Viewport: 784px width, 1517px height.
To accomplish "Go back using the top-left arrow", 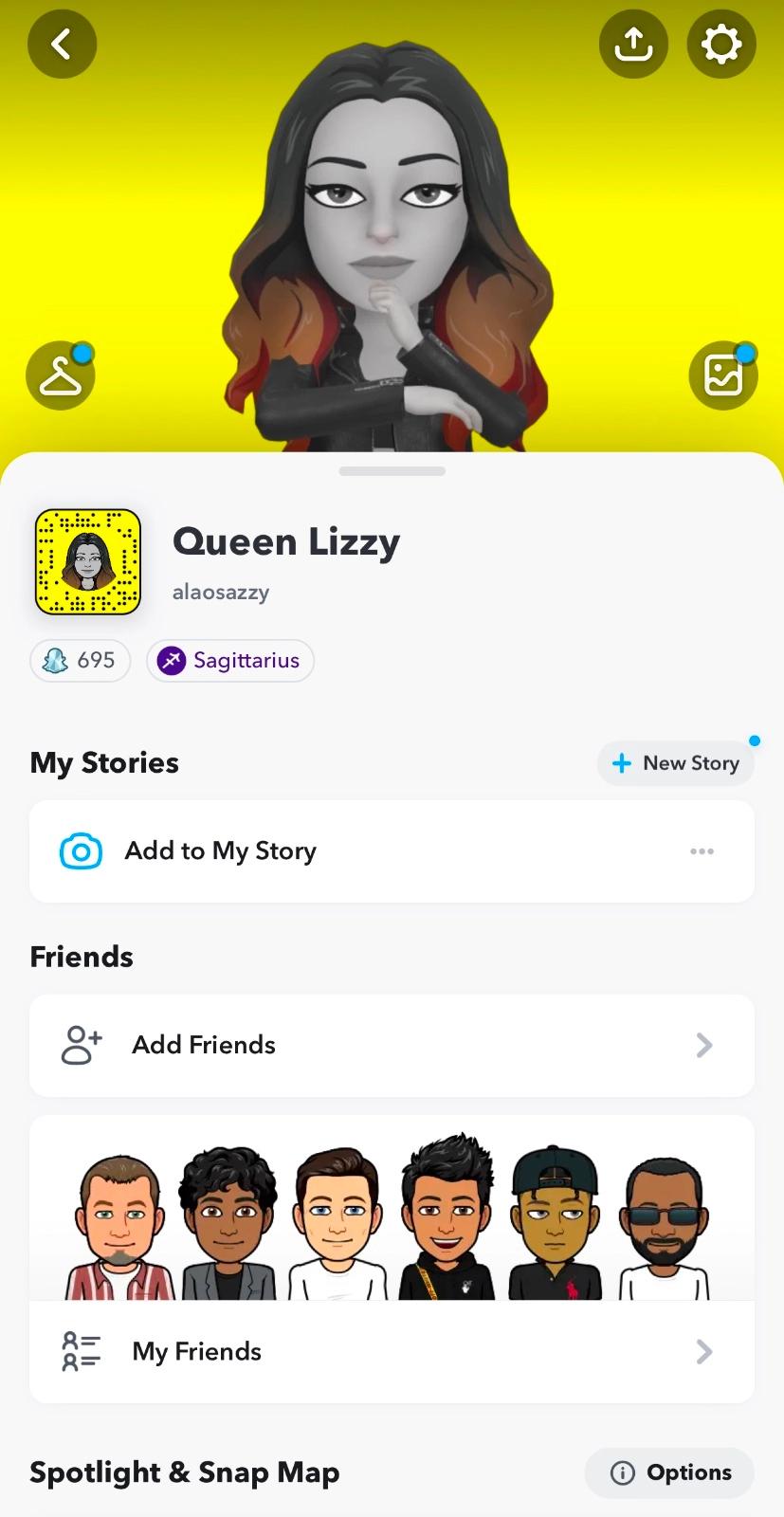I will pyautogui.click(x=62, y=44).
